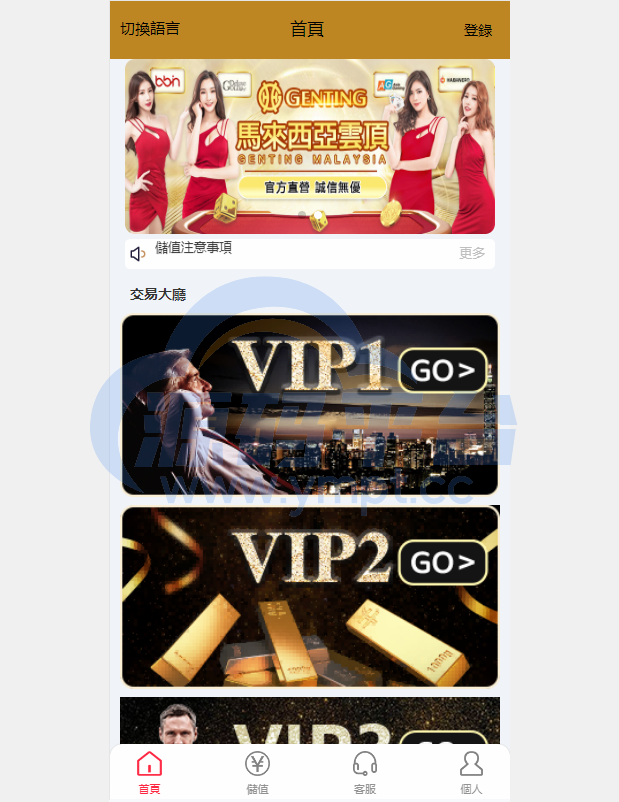This screenshot has height=802, width=619.
Task: Enter the VIP1 trading room
Action: pos(309,404)
